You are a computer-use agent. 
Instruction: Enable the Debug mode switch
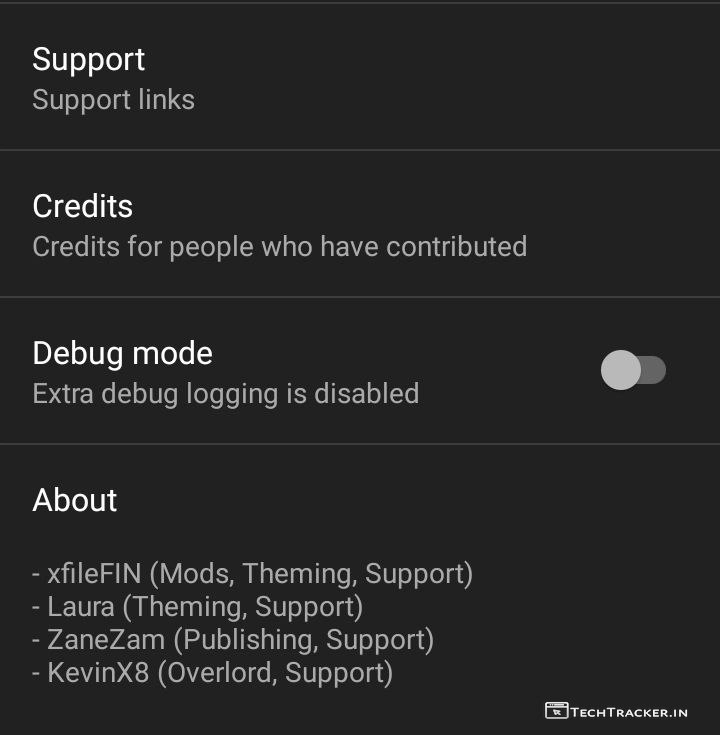tap(633, 371)
